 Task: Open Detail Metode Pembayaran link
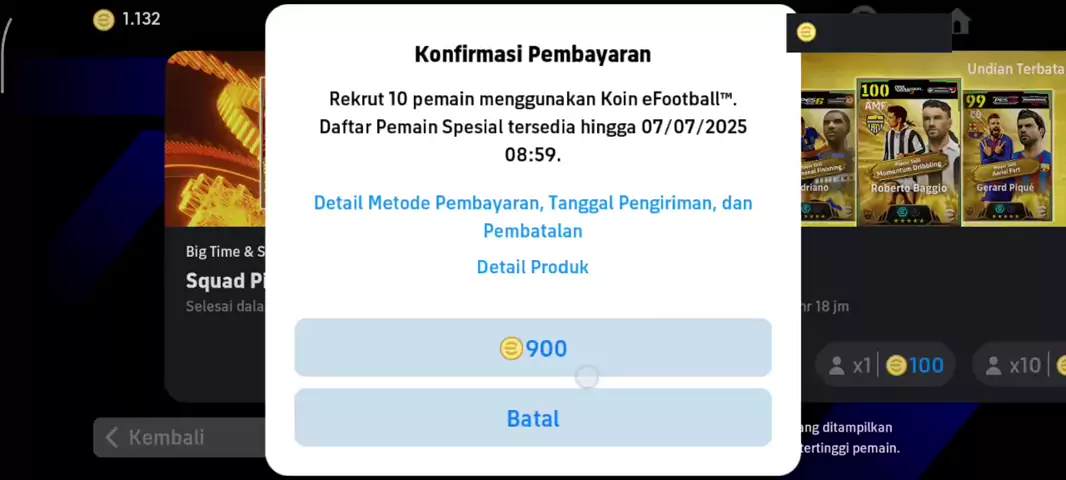[x=532, y=216]
